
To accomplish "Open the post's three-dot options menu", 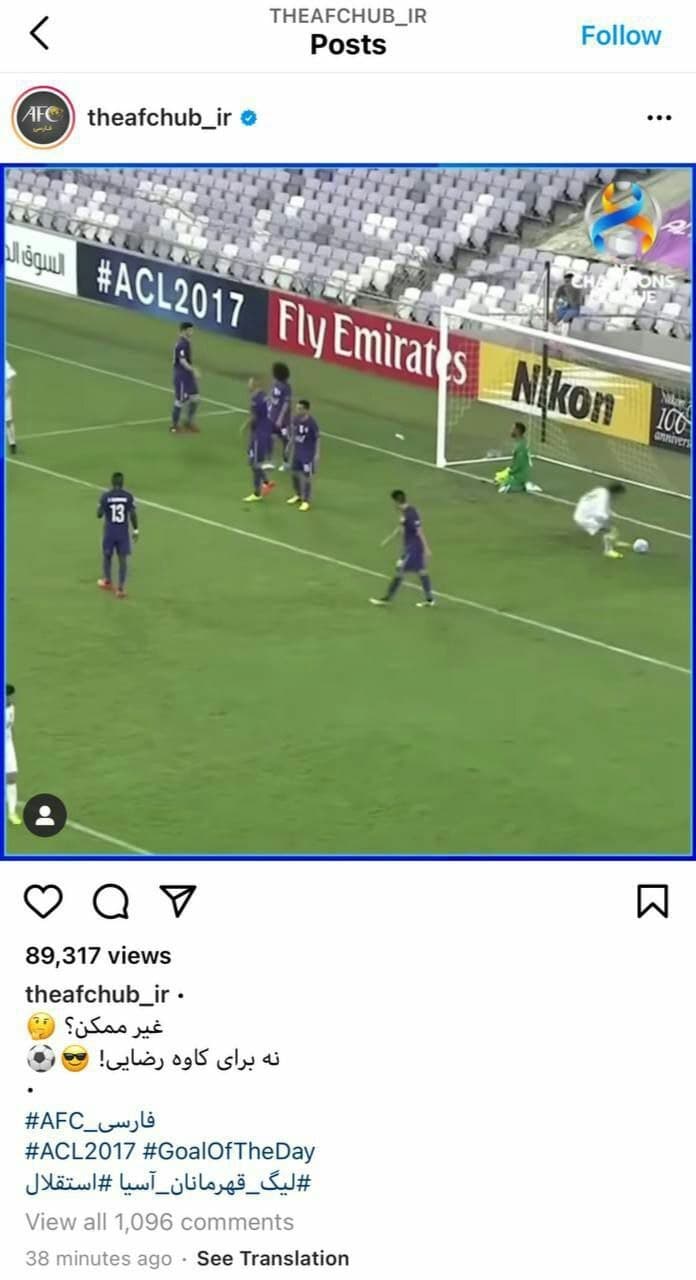I will (659, 118).
